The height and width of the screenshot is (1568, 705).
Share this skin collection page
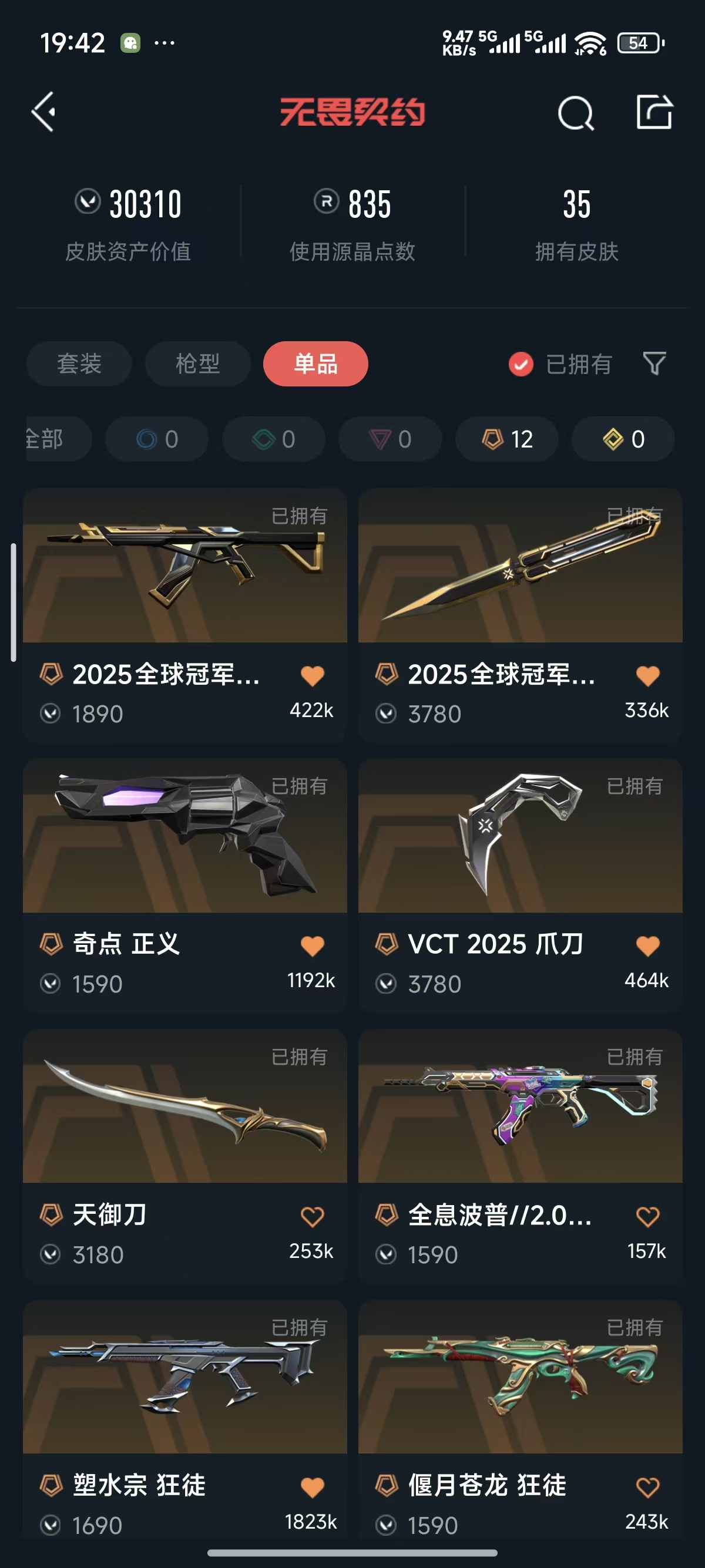(654, 112)
